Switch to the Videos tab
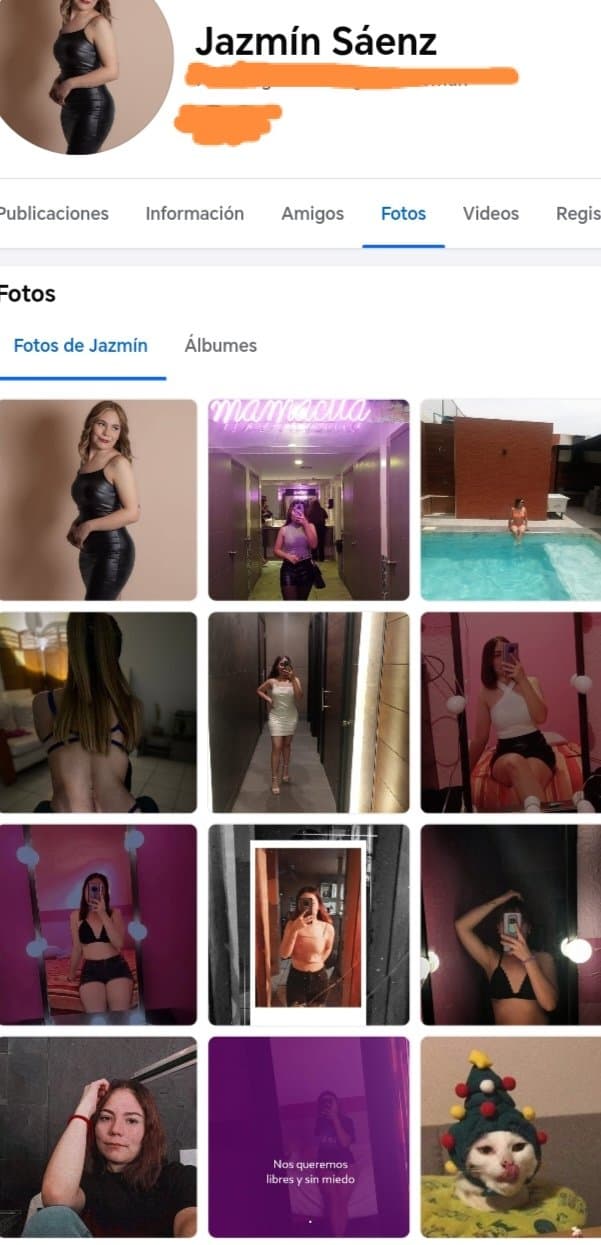Image resolution: width=601 pixels, height=1245 pixels. pyautogui.click(x=490, y=213)
